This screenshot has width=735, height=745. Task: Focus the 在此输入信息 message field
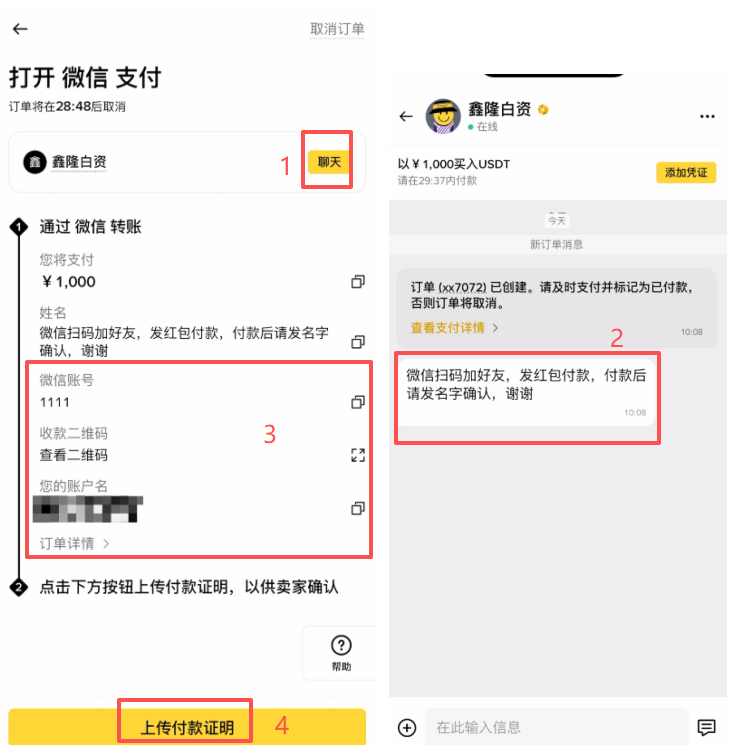[555, 727]
